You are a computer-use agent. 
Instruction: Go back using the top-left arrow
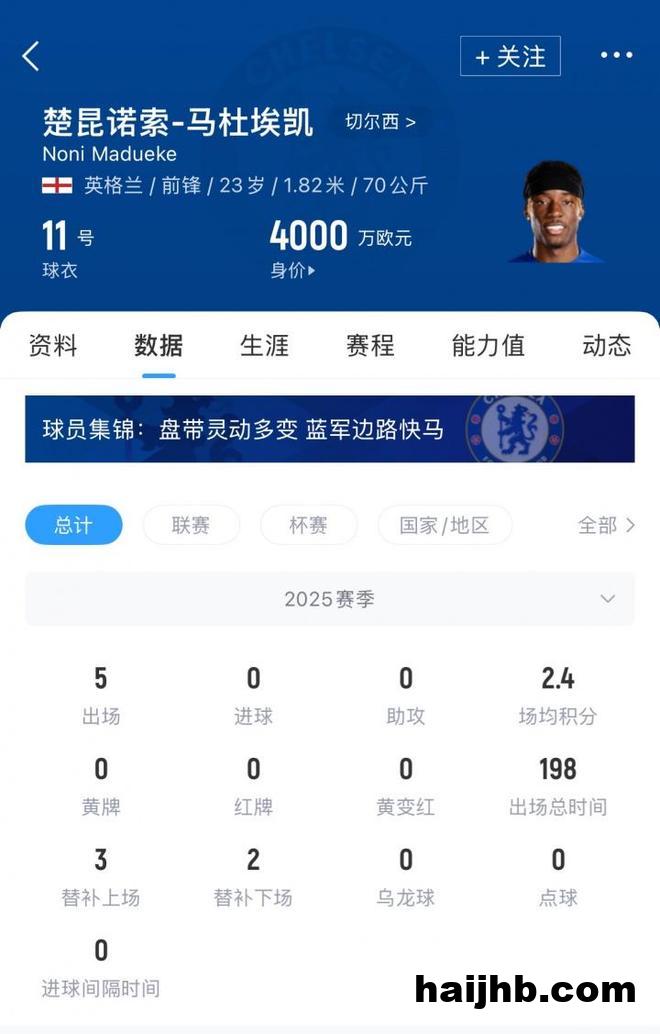pyautogui.click(x=31, y=56)
